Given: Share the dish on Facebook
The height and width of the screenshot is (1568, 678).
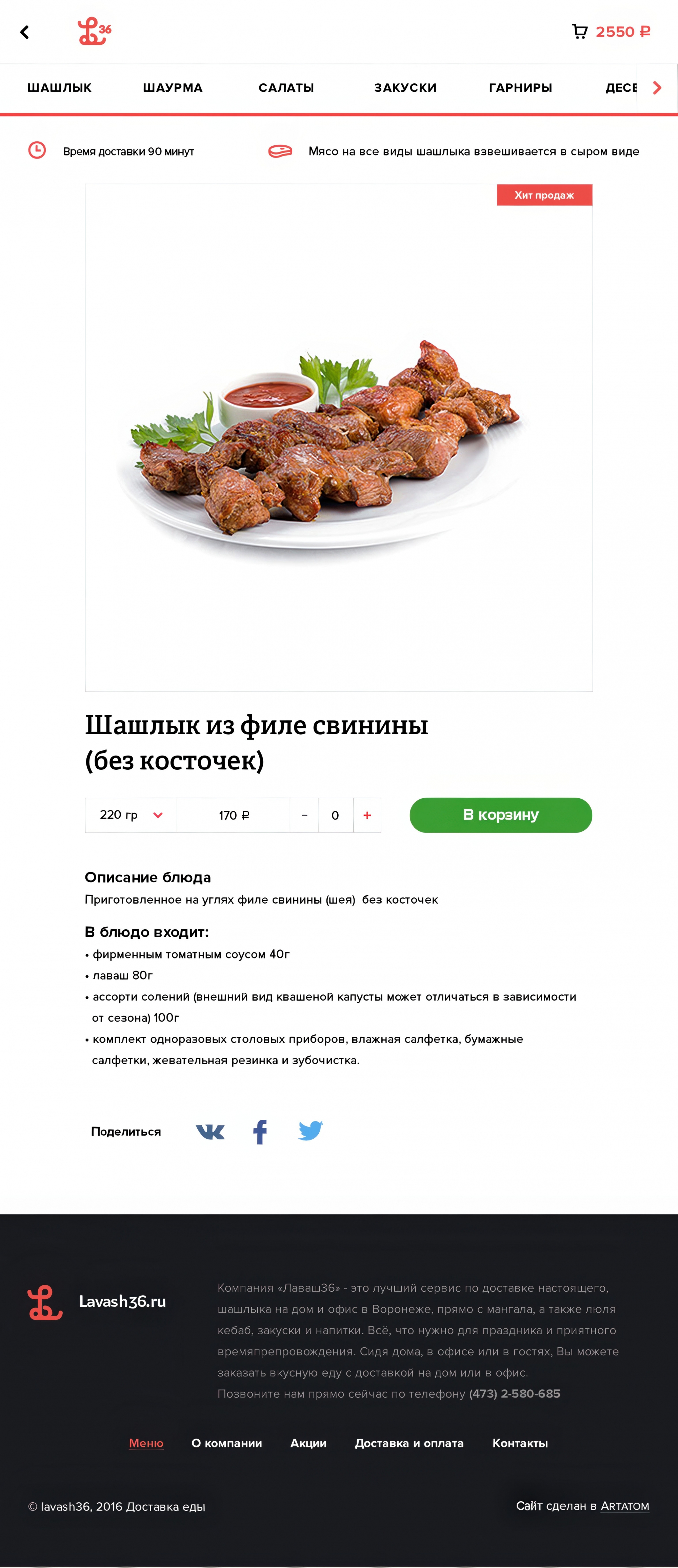Looking at the screenshot, I should click(x=260, y=1132).
